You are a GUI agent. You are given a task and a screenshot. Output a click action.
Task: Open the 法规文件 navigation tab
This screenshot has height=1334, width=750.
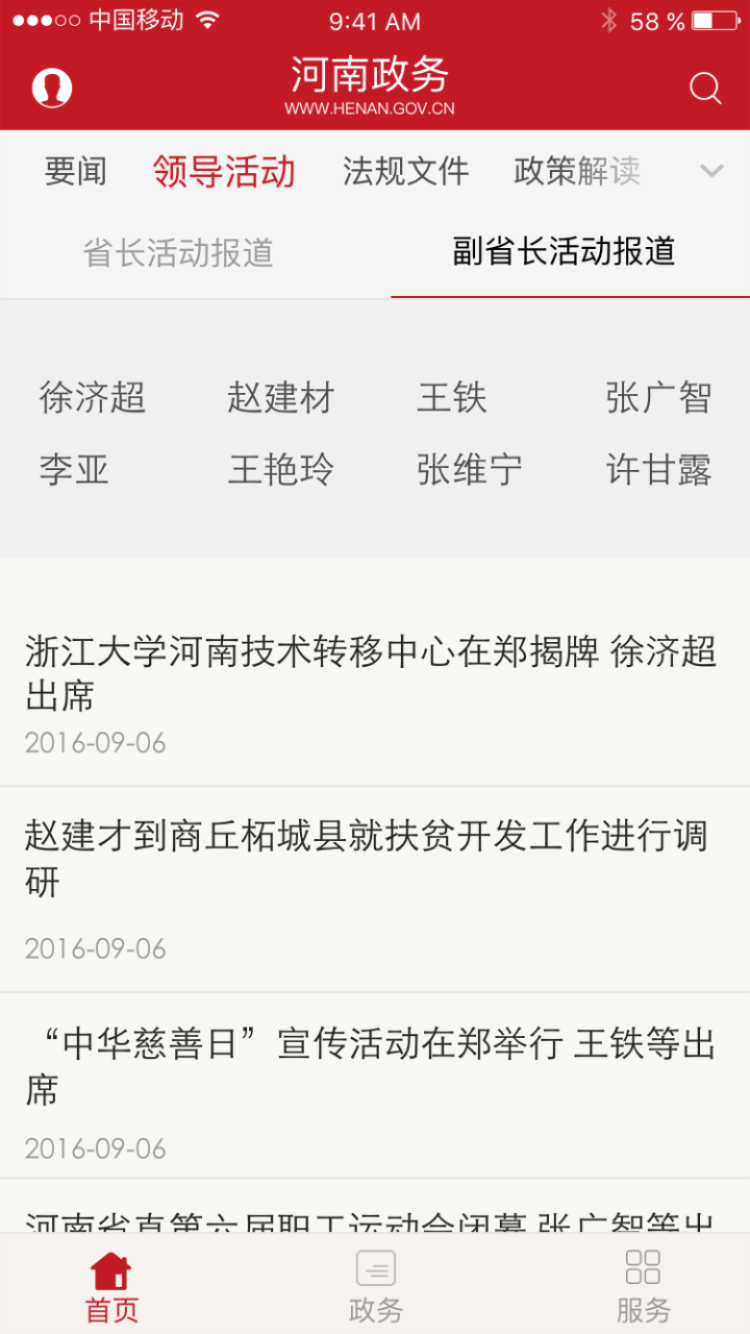[x=404, y=171]
